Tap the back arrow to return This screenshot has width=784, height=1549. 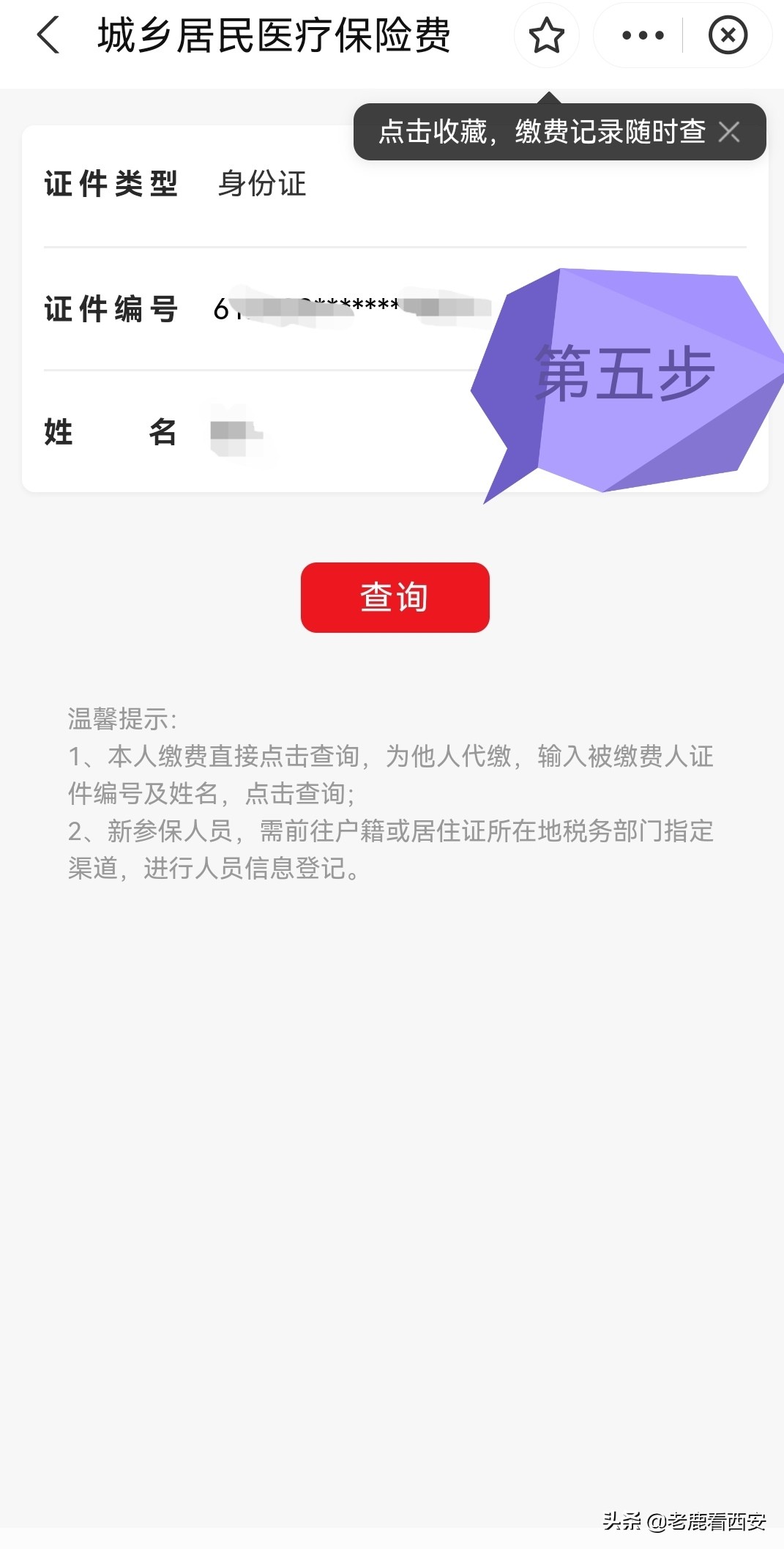(x=49, y=36)
